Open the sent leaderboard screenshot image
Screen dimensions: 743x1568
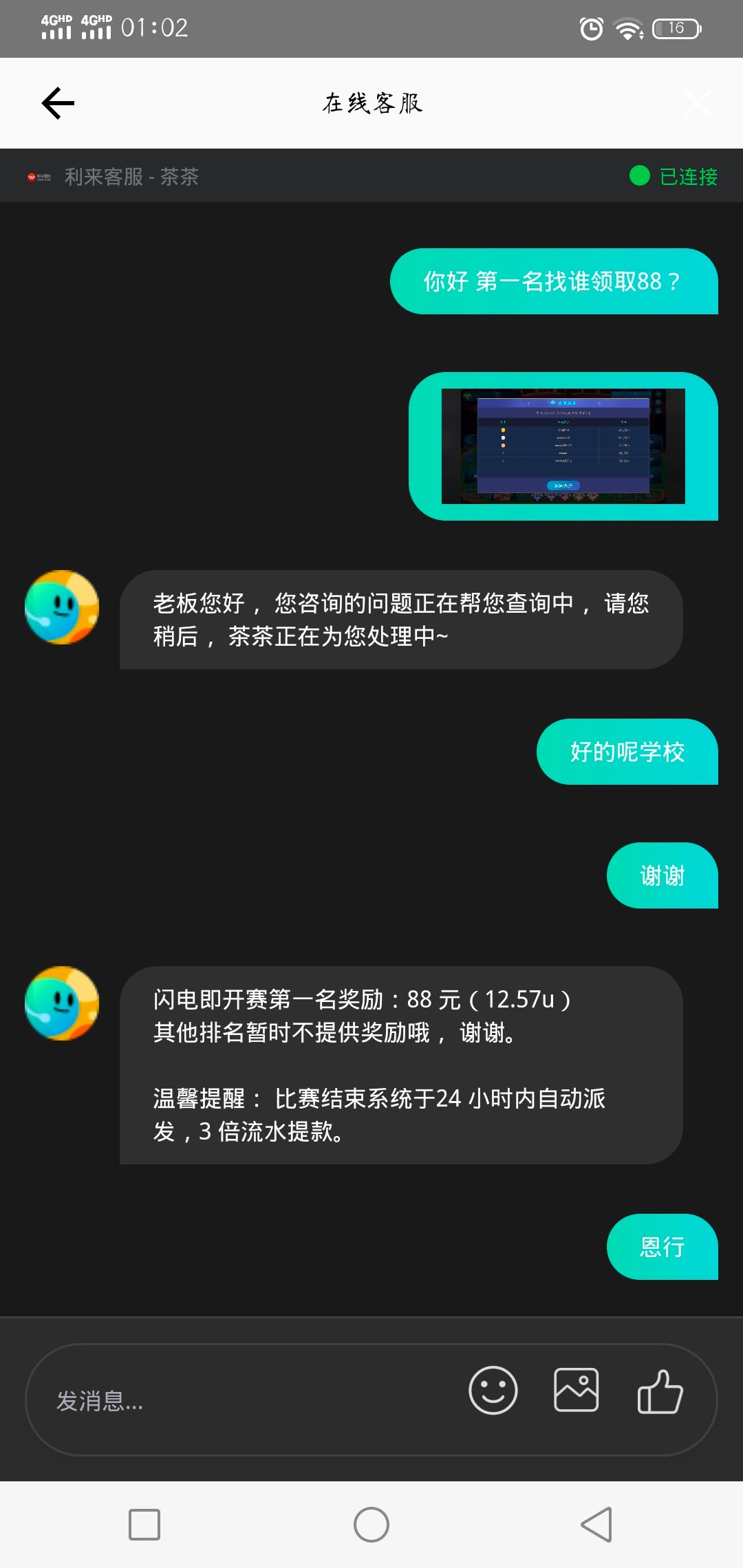pyautogui.click(x=563, y=446)
